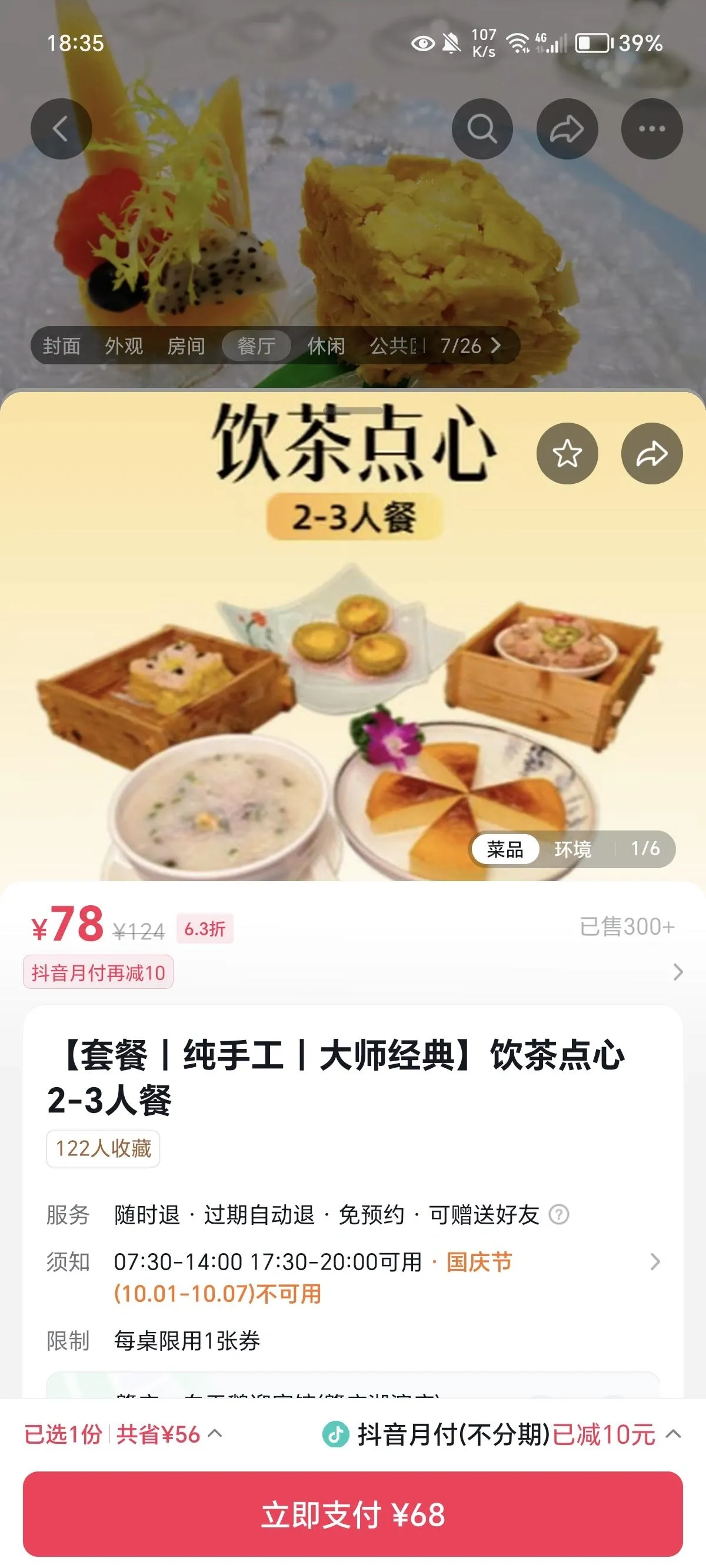View service guarantee help question mark
Image resolution: width=706 pixels, height=1568 pixels.
coord(559,1214)
